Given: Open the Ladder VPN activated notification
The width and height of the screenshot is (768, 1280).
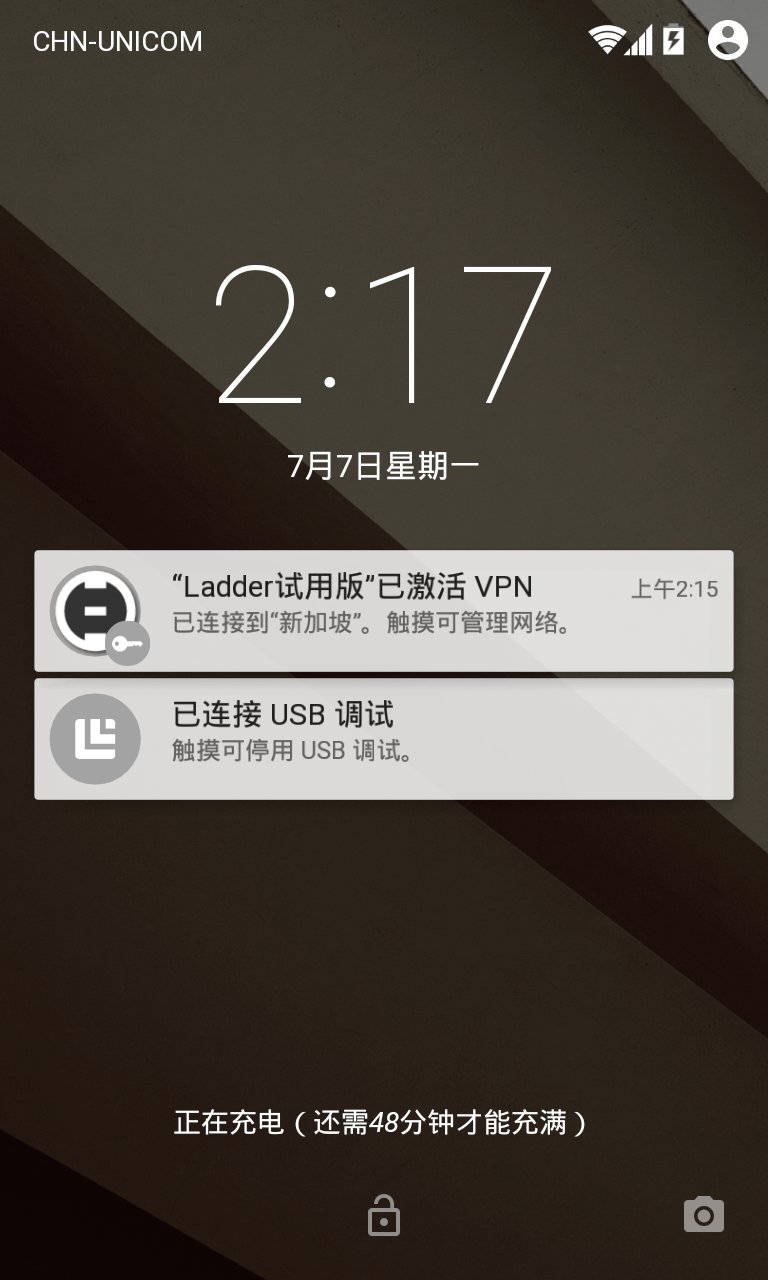Looking at the screenshot, I should [x=384, y=610].
